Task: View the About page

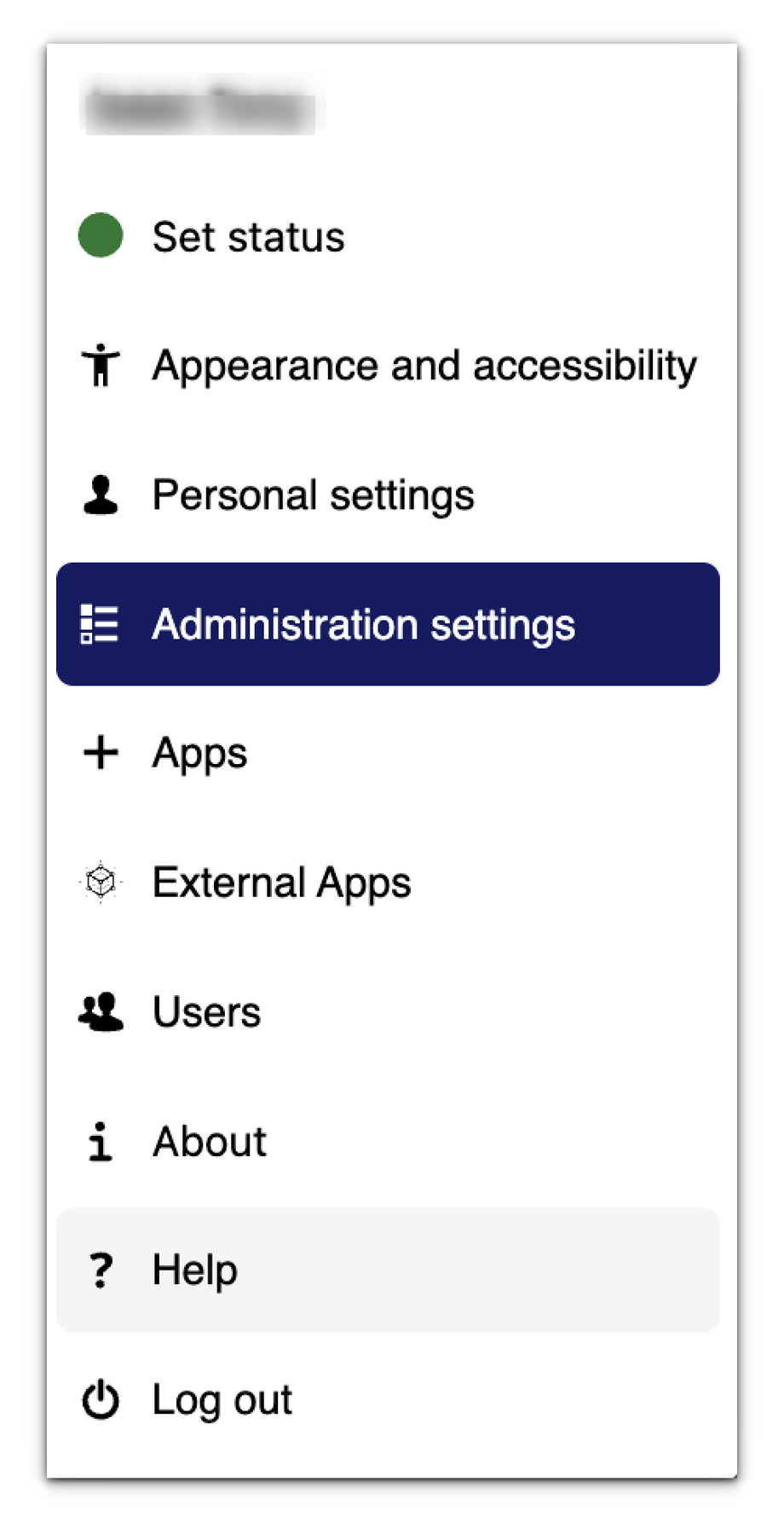Action: [x=210, y=1142]
